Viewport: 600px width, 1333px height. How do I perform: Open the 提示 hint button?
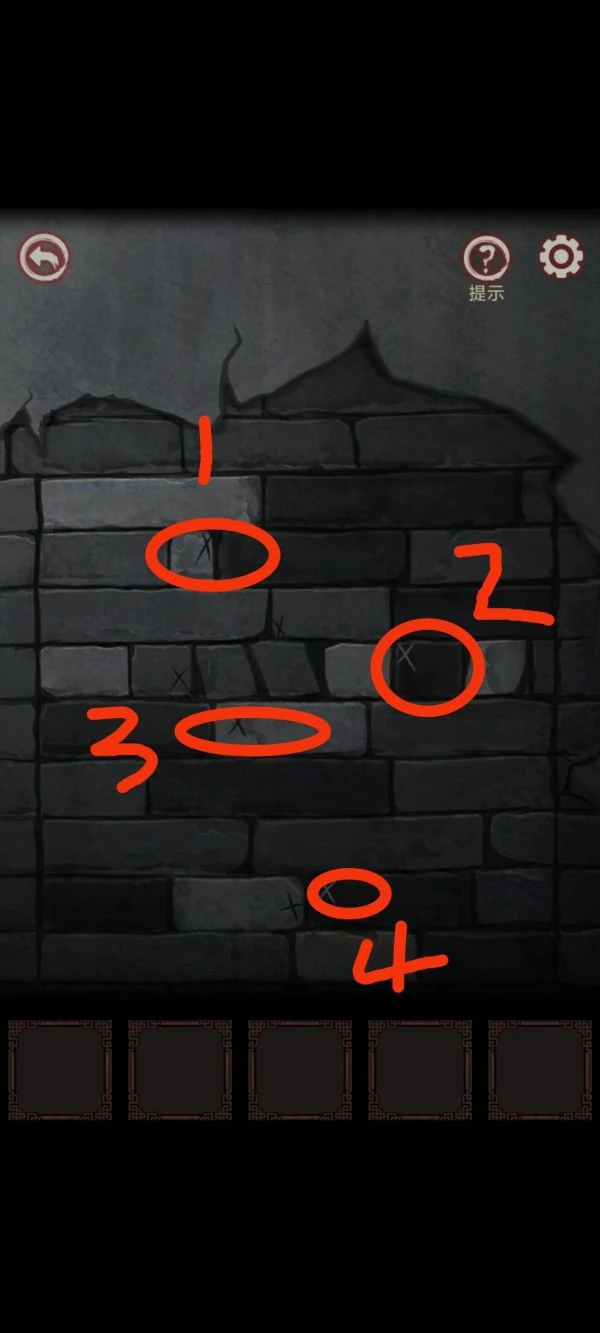pyautogui.click(x=486, y=260)
